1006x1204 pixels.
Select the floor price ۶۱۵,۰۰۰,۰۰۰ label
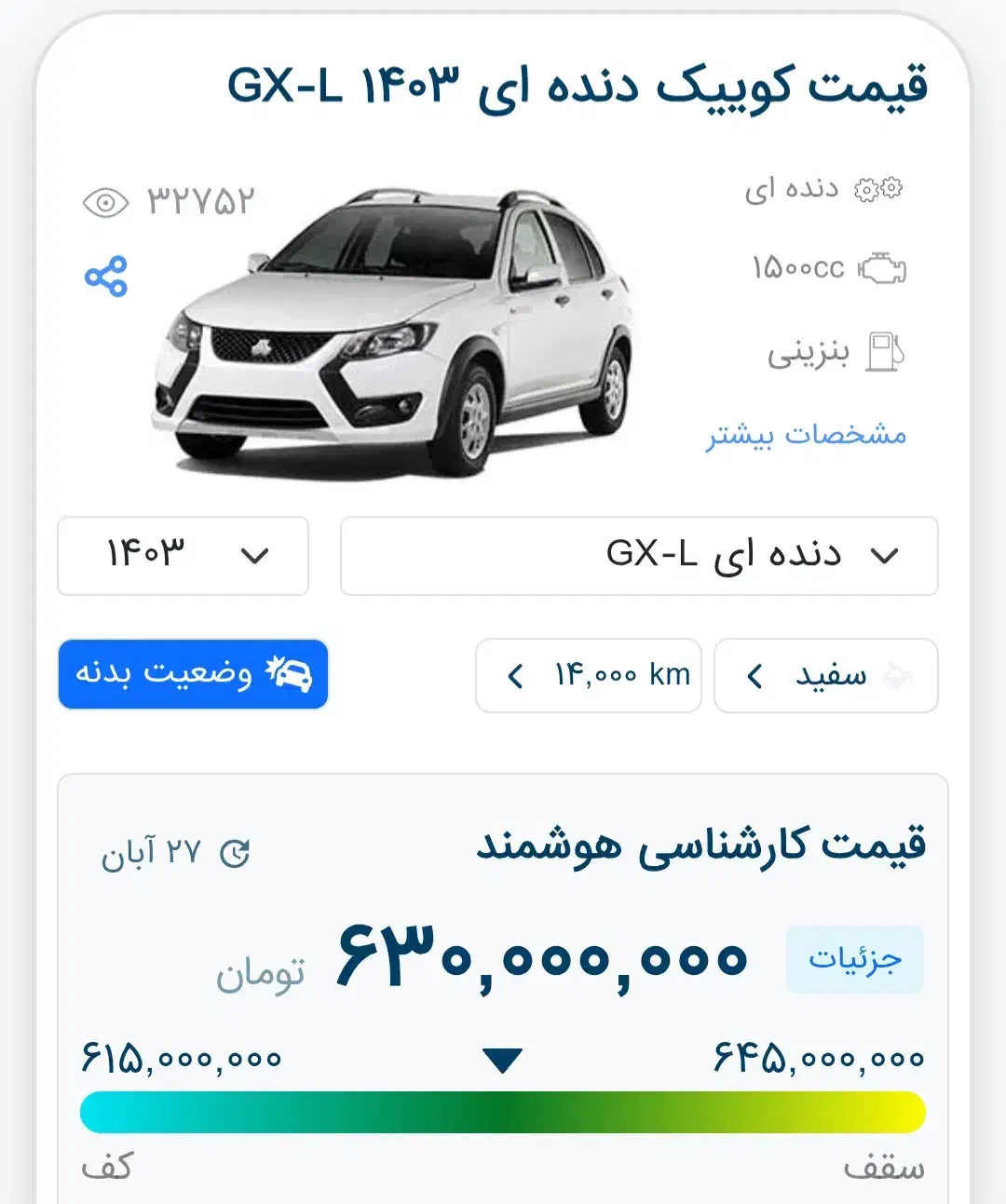pyautogui.click(x=180, y=1057)
